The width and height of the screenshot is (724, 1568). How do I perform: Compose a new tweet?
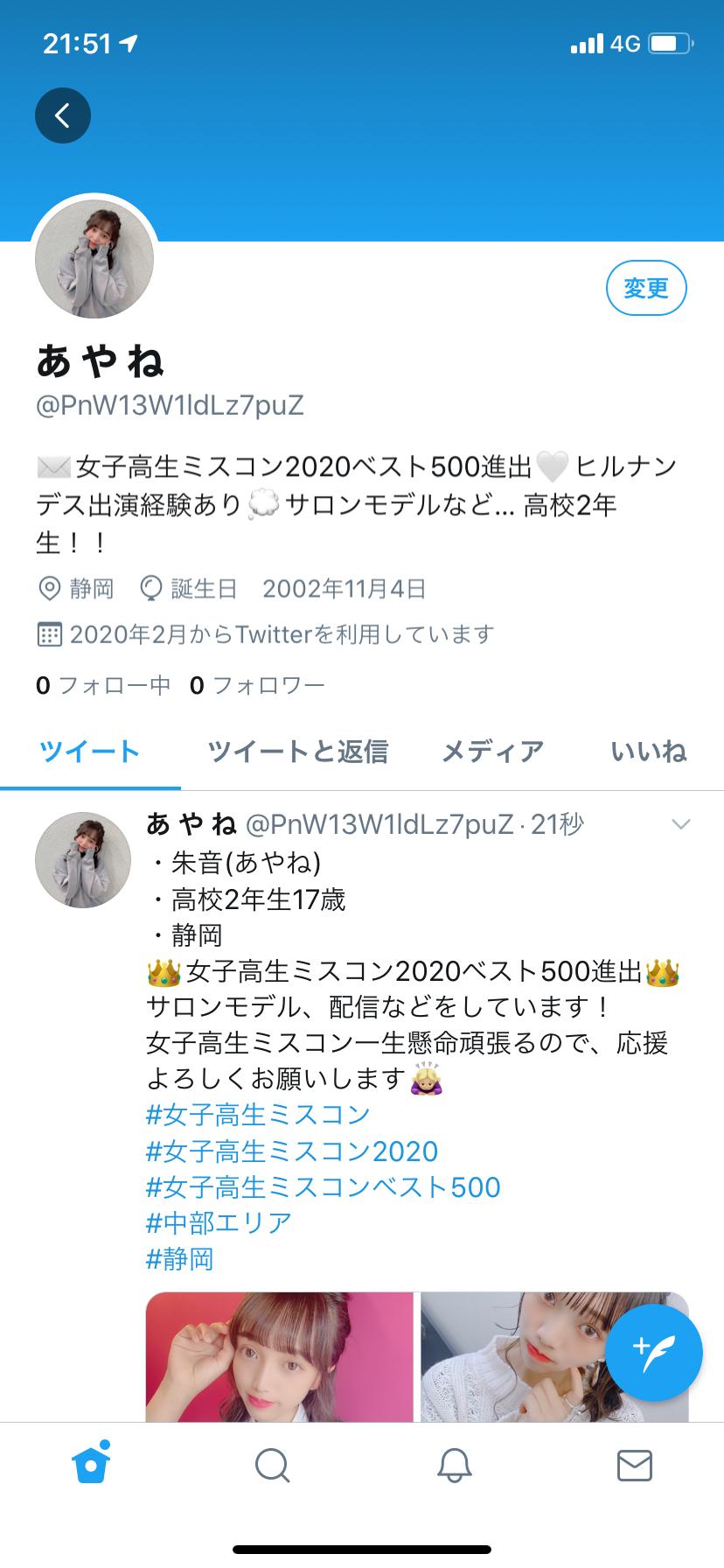653,1352
